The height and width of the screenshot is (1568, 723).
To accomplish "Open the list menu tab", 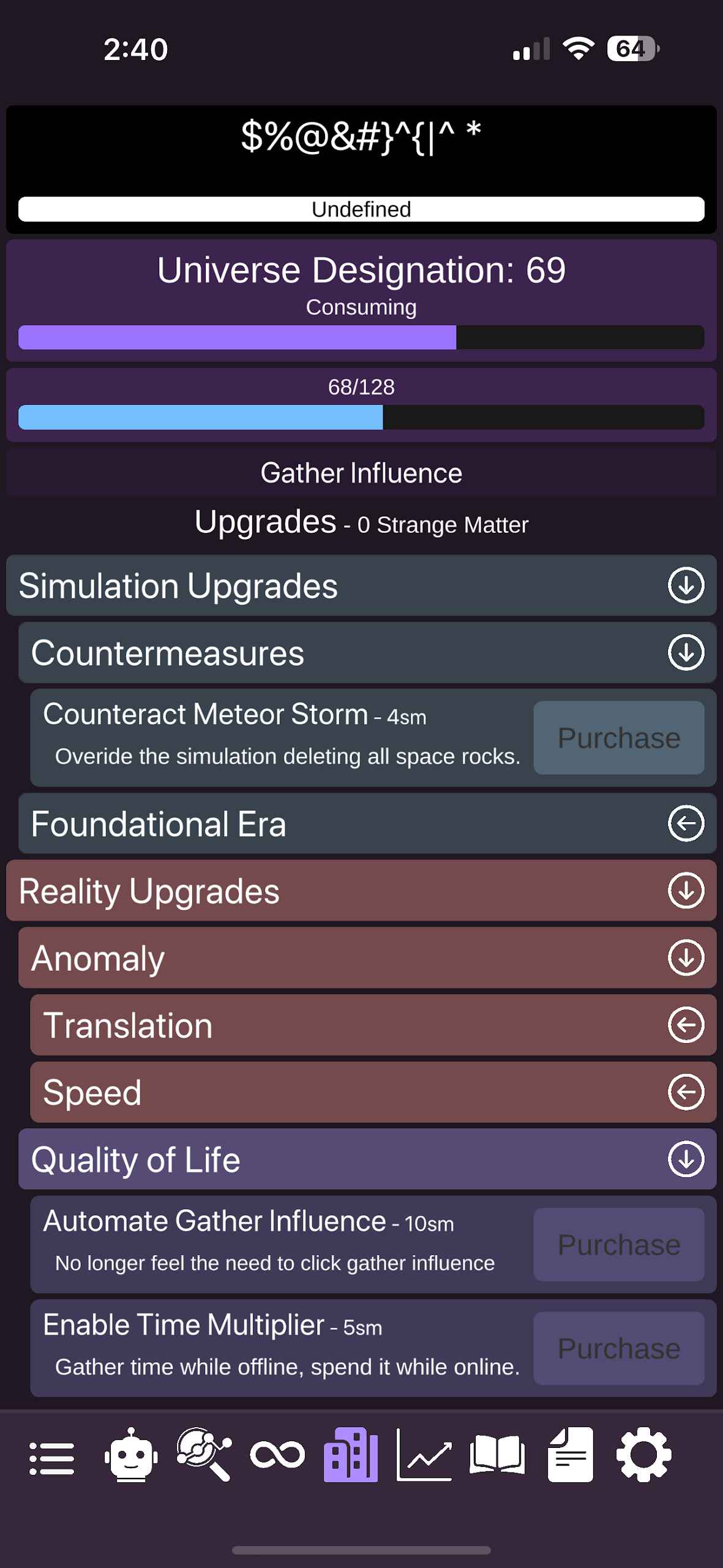I will point(52,1457).
